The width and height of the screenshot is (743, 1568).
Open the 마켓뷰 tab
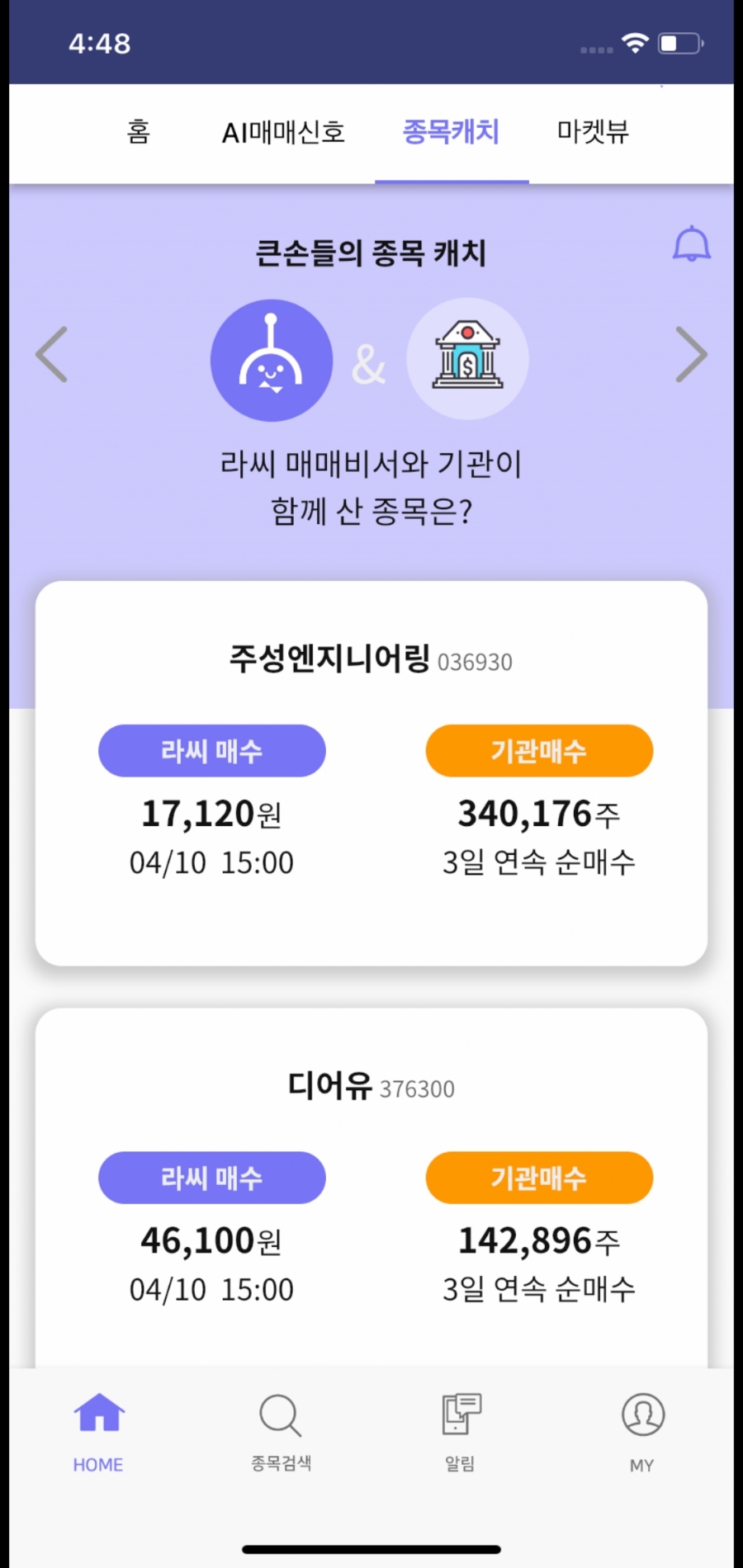click(593, 132)
